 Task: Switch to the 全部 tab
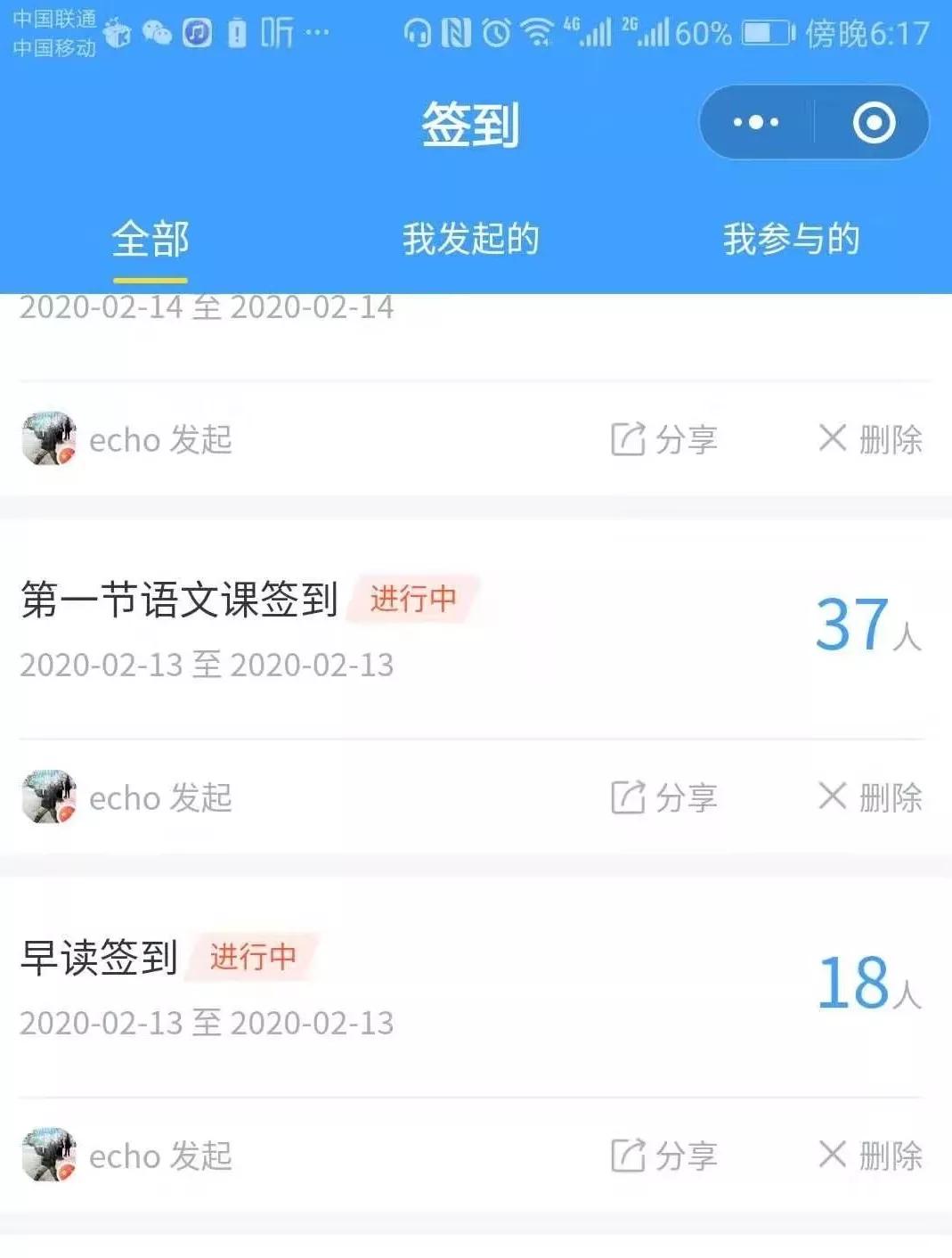click(150, 239)
